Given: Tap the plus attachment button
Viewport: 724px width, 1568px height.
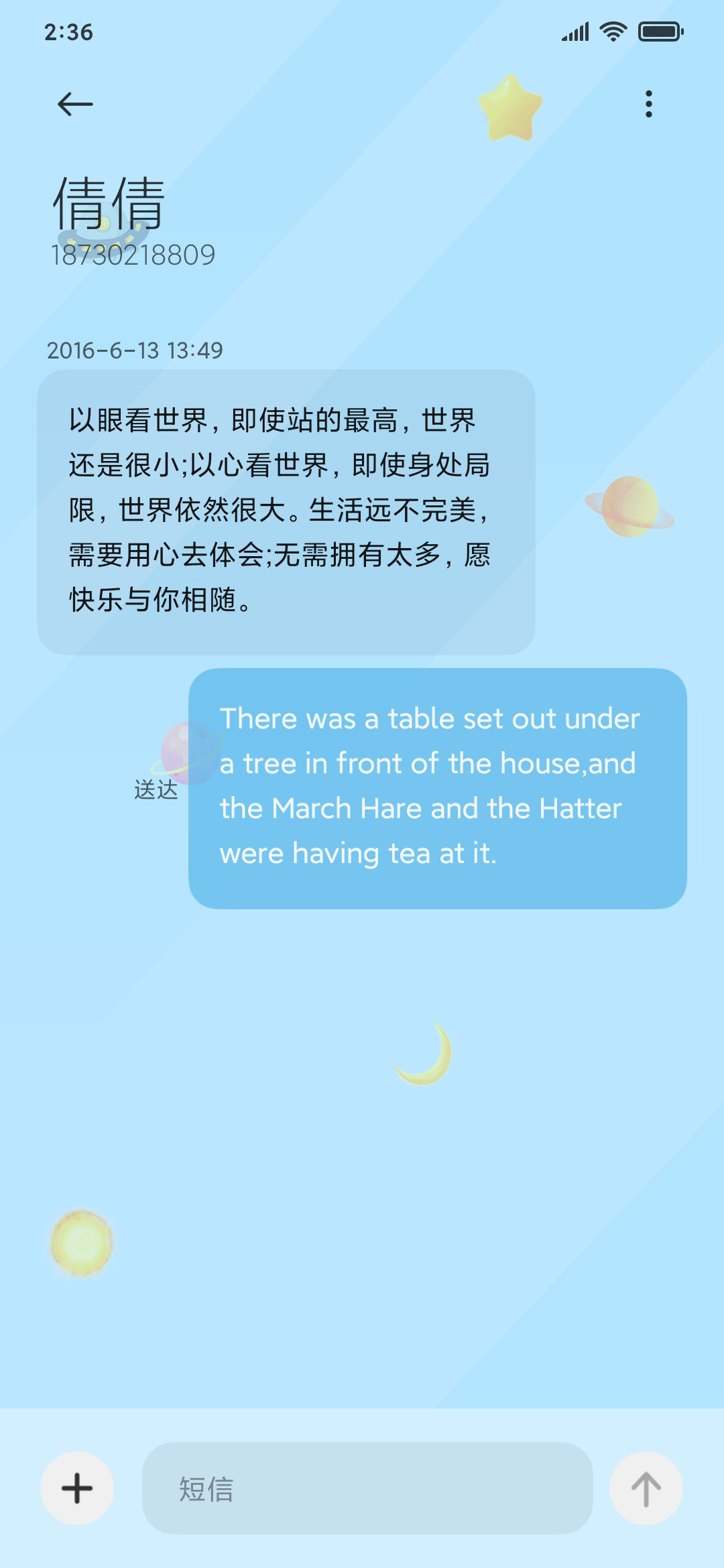Looking at the screenshot, I should pos(77,1488).
